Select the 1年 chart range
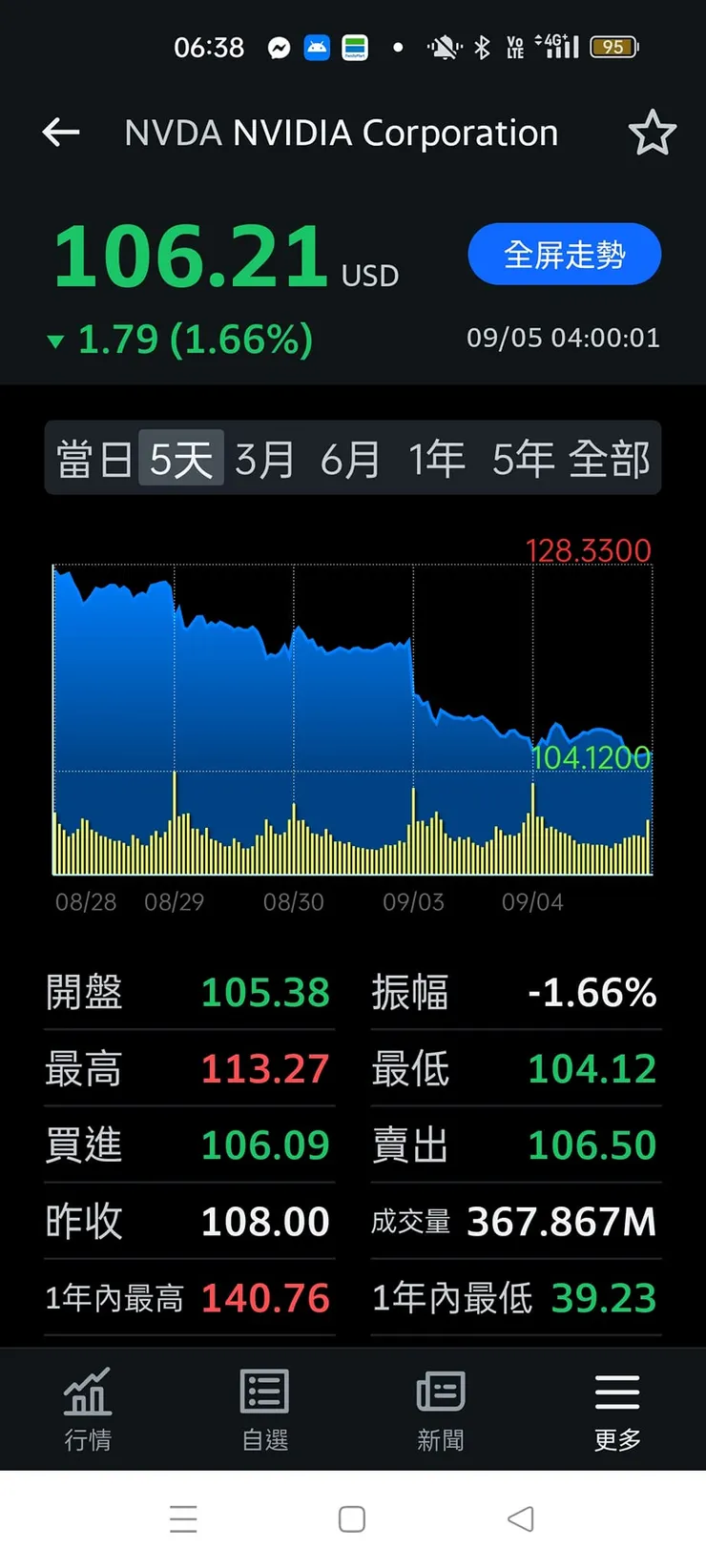Viewport: 706px width, 1568px height. pyautogui.click(x=436, y=458)
